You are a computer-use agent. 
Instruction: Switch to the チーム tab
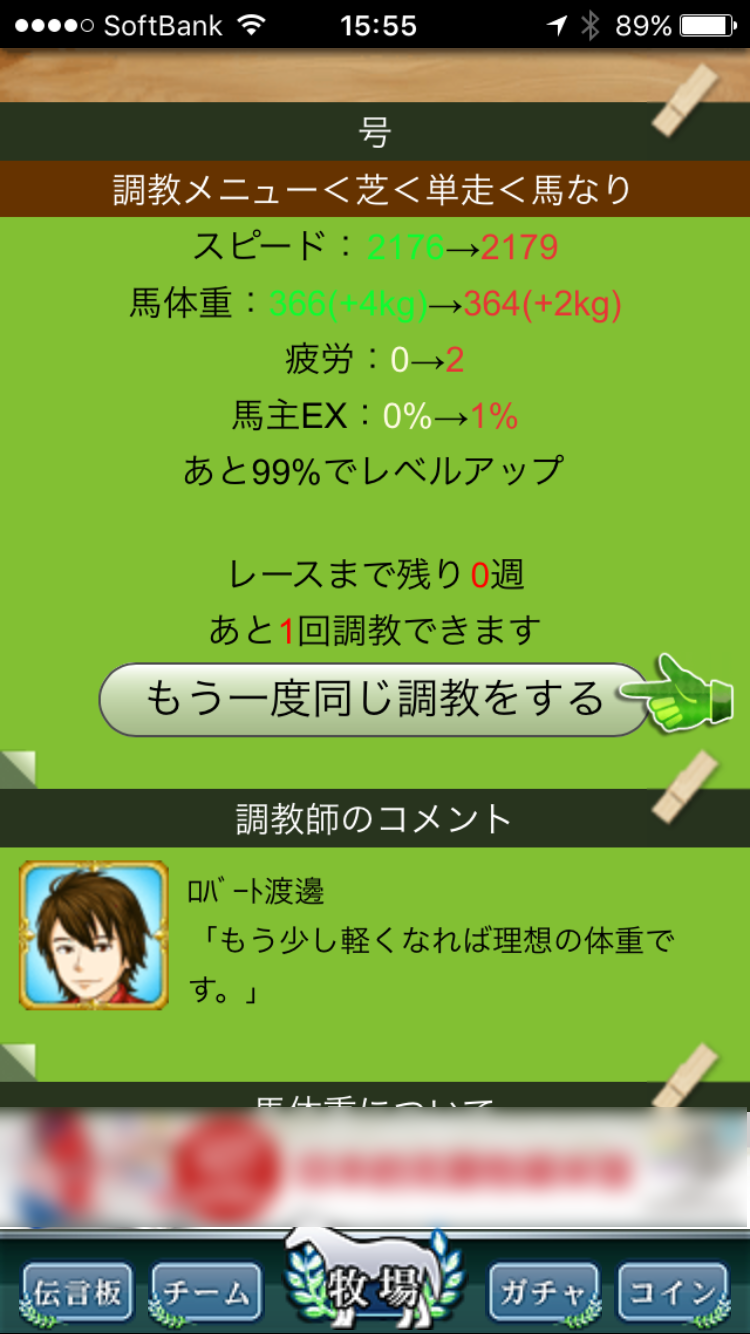pos(207,1292)
